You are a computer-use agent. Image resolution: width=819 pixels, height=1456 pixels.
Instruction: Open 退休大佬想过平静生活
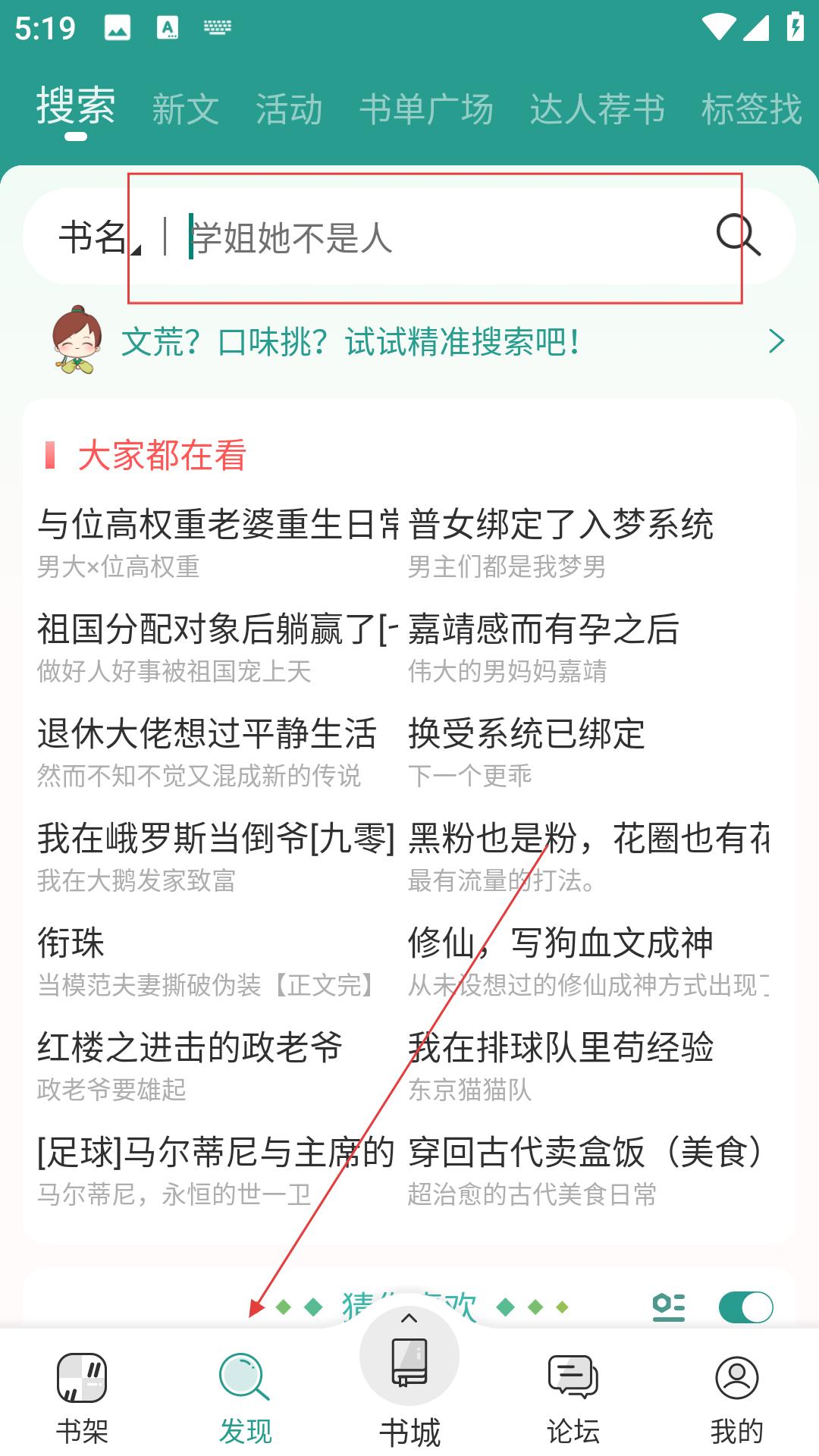206,734
